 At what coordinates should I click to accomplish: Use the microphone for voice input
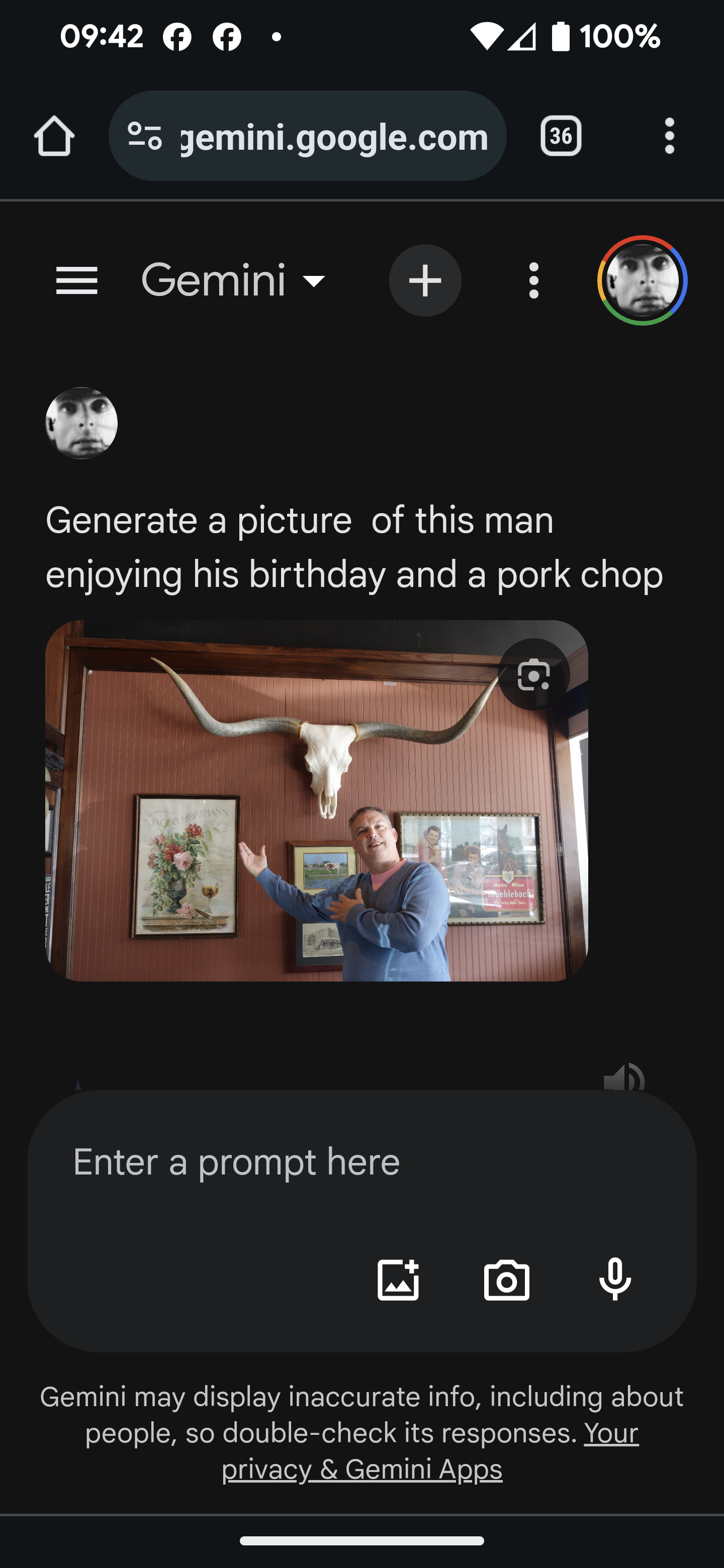(x=615, y=1280)
